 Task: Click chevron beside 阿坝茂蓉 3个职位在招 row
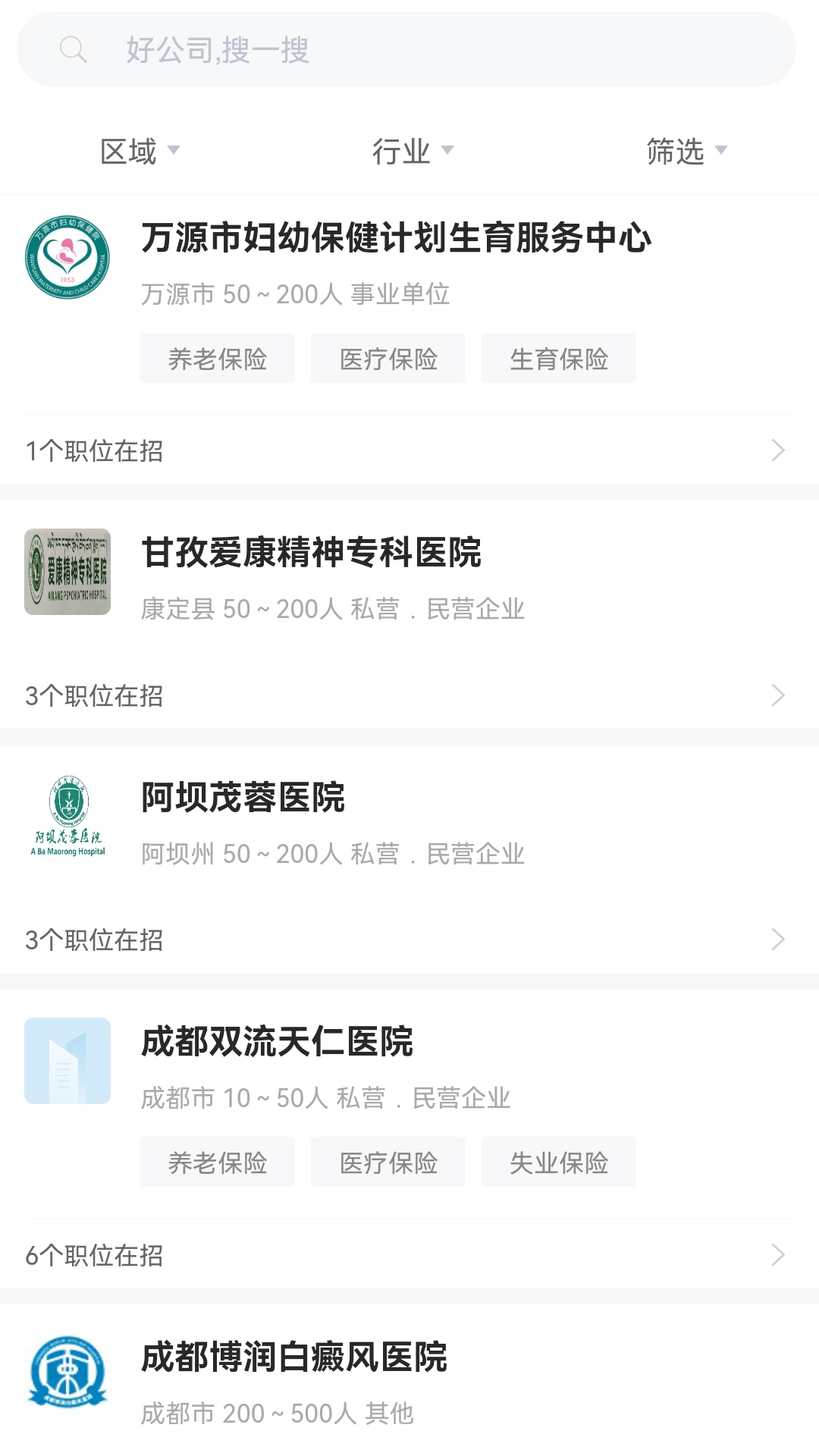pyautogui.click(x=779, y=940)
